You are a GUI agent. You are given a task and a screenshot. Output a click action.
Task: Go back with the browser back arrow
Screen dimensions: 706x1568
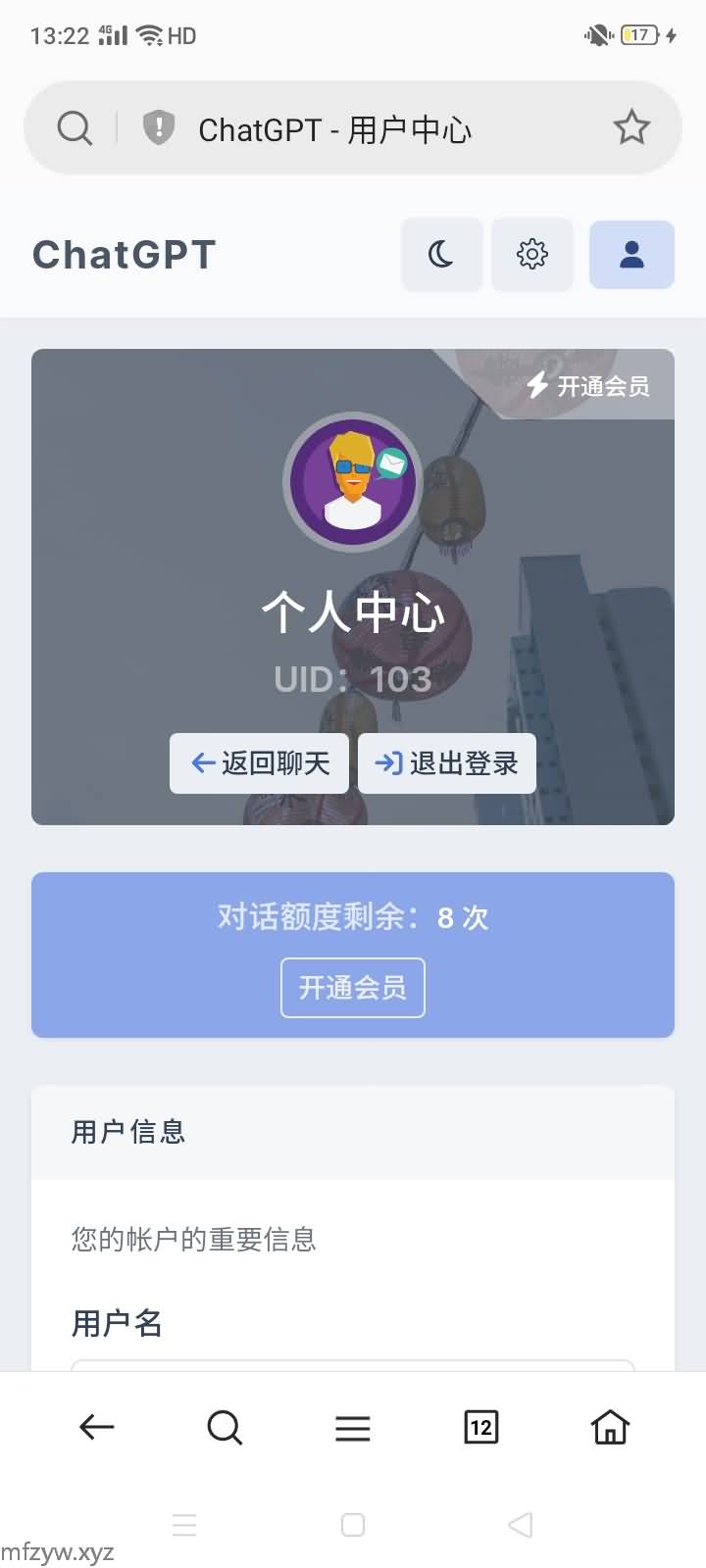96,1427
